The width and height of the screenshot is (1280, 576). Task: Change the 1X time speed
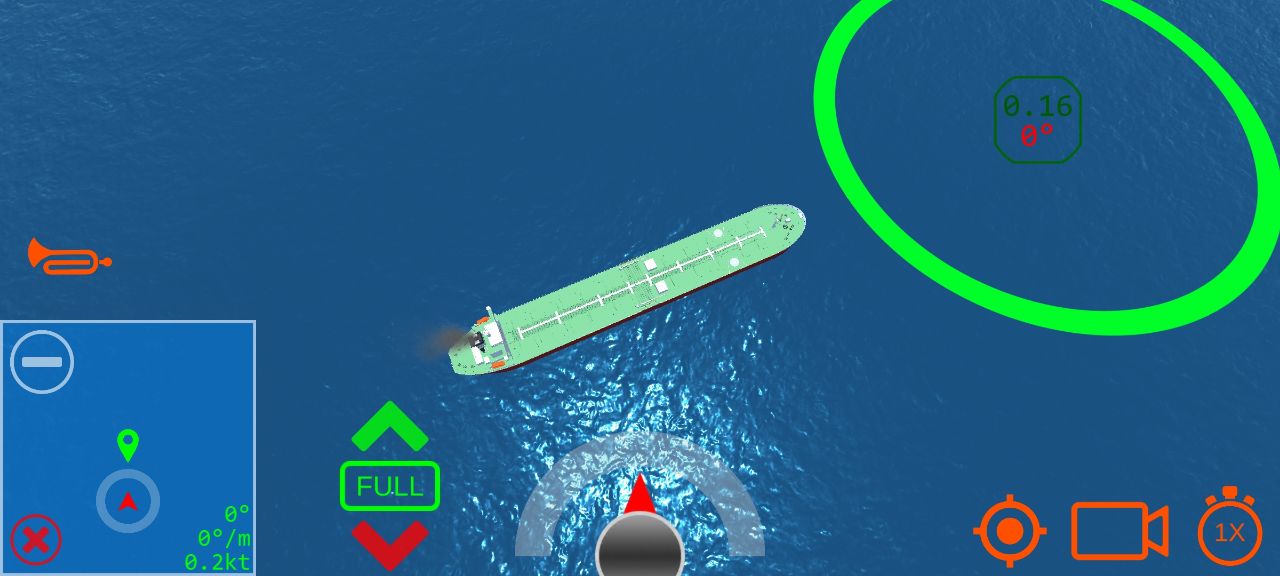coord(1229,530)
